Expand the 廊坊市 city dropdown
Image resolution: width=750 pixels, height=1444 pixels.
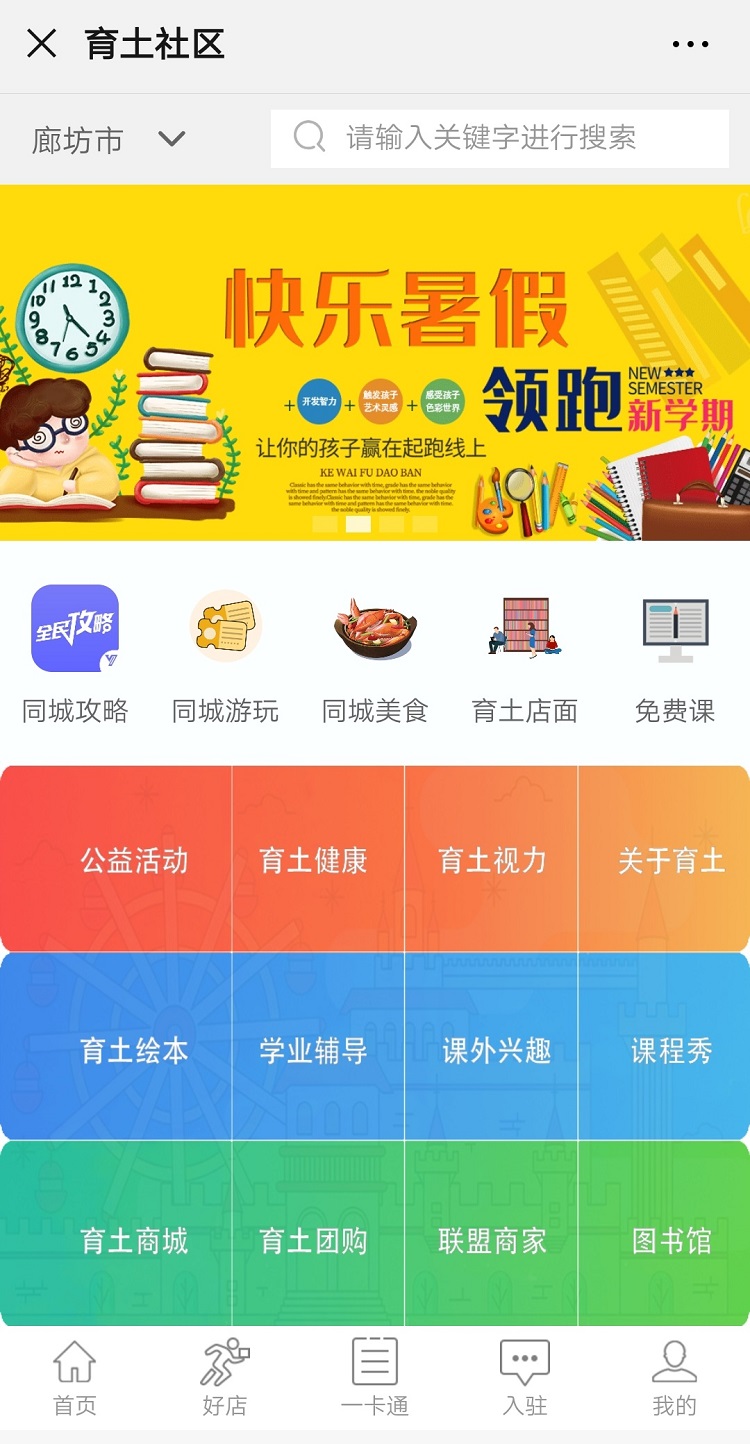pyautogui.click(x=108, y=139)
